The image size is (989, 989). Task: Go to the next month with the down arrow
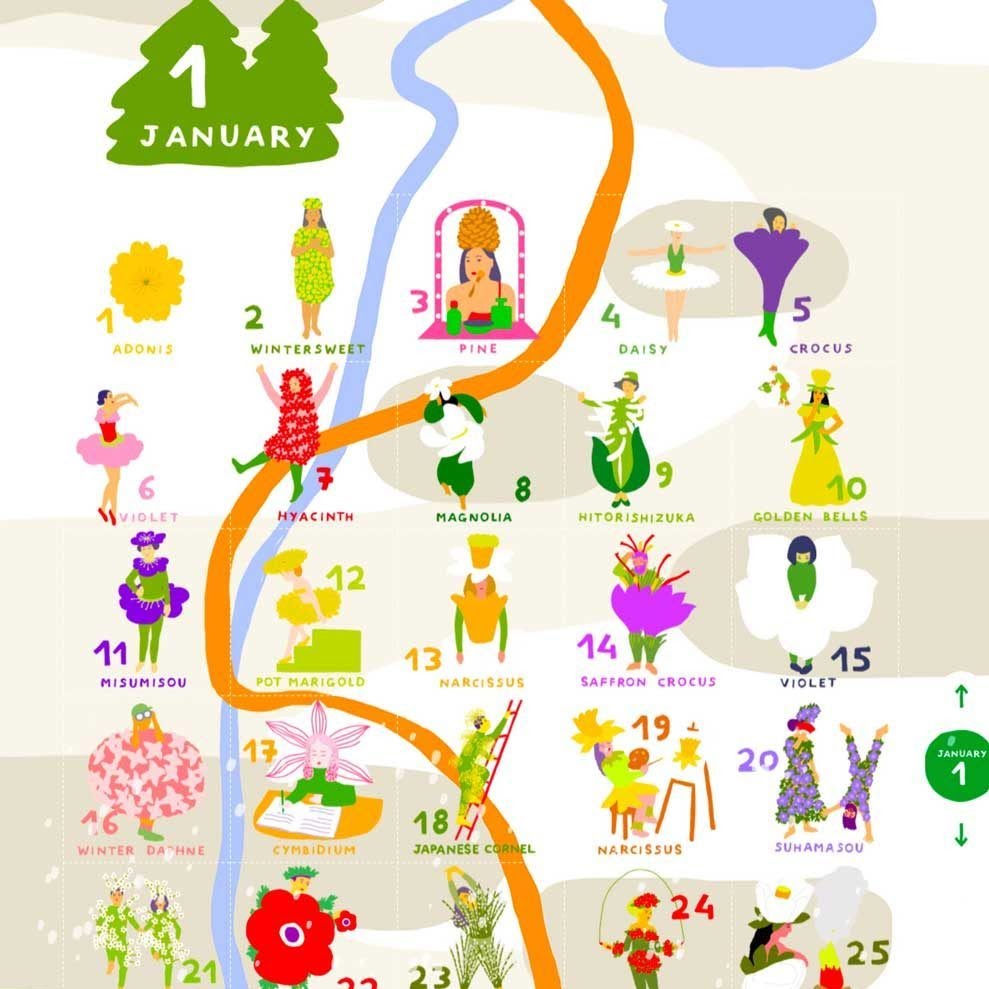pos(961,834)
